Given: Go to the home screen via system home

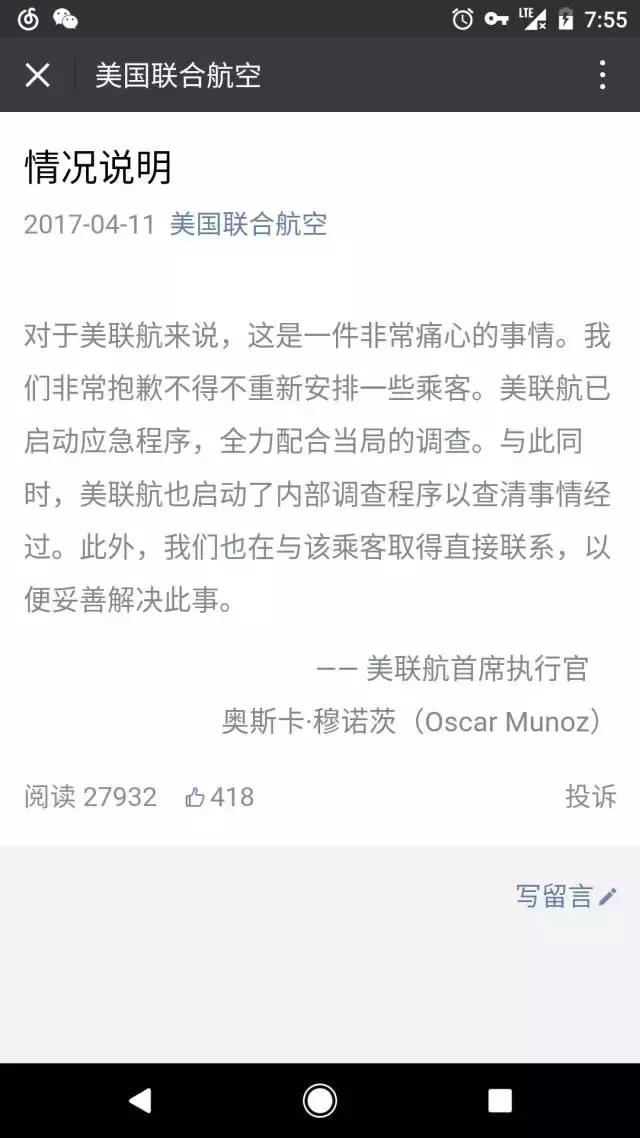Looking at the screenshot, I should click(319, 1100).
